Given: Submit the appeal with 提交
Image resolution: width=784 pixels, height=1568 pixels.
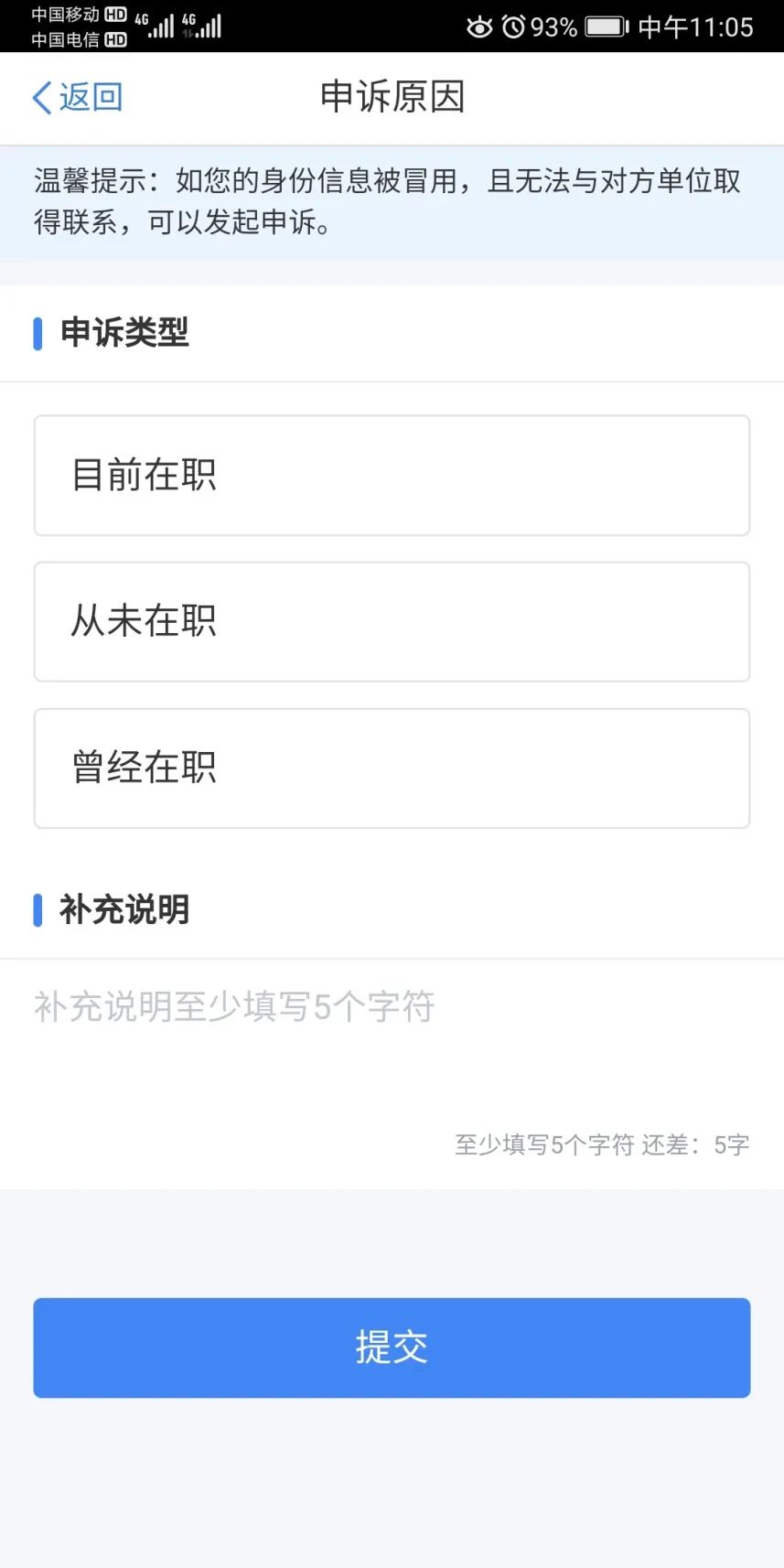Looking at the screenshot, I should coord(392,1348).
